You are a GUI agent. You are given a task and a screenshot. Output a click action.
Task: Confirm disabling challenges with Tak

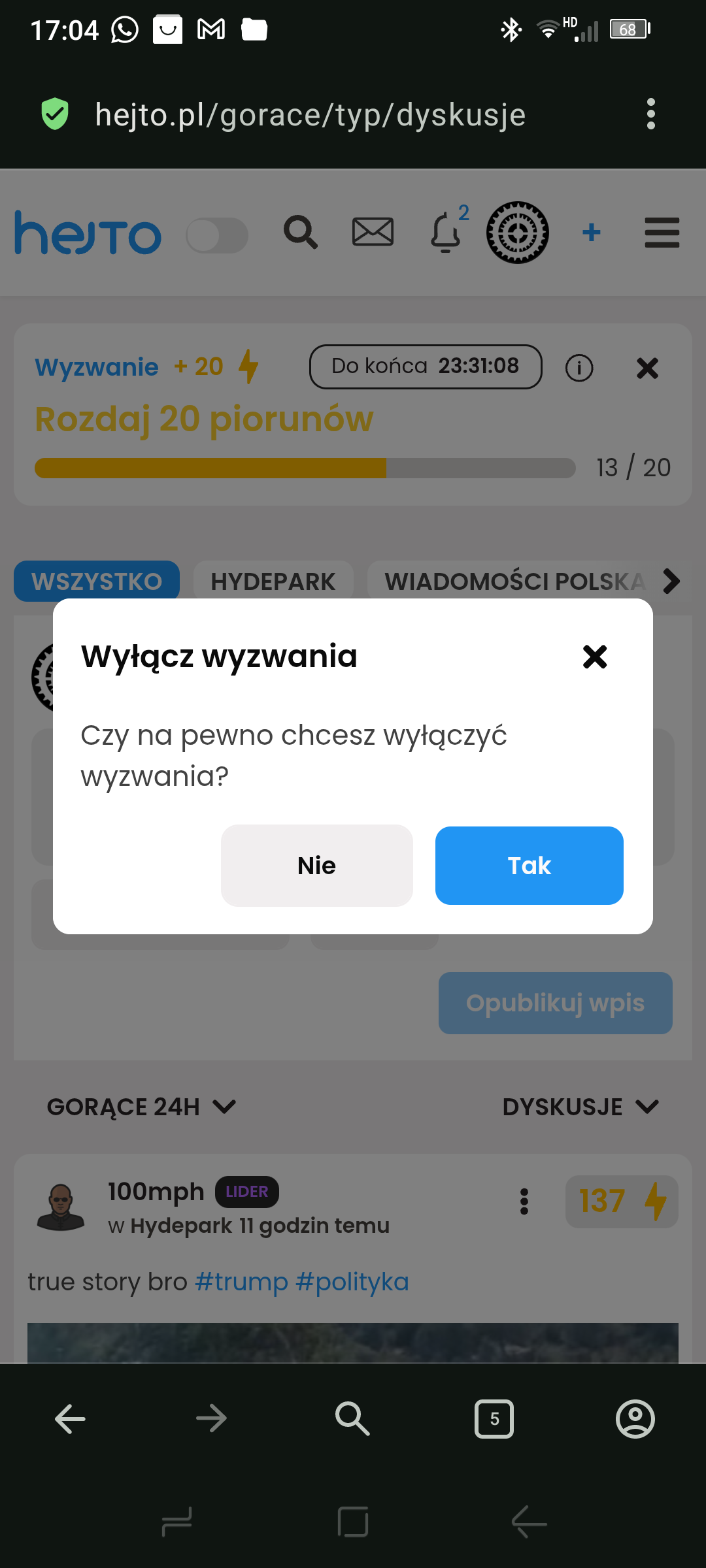(x=529, y=866)
